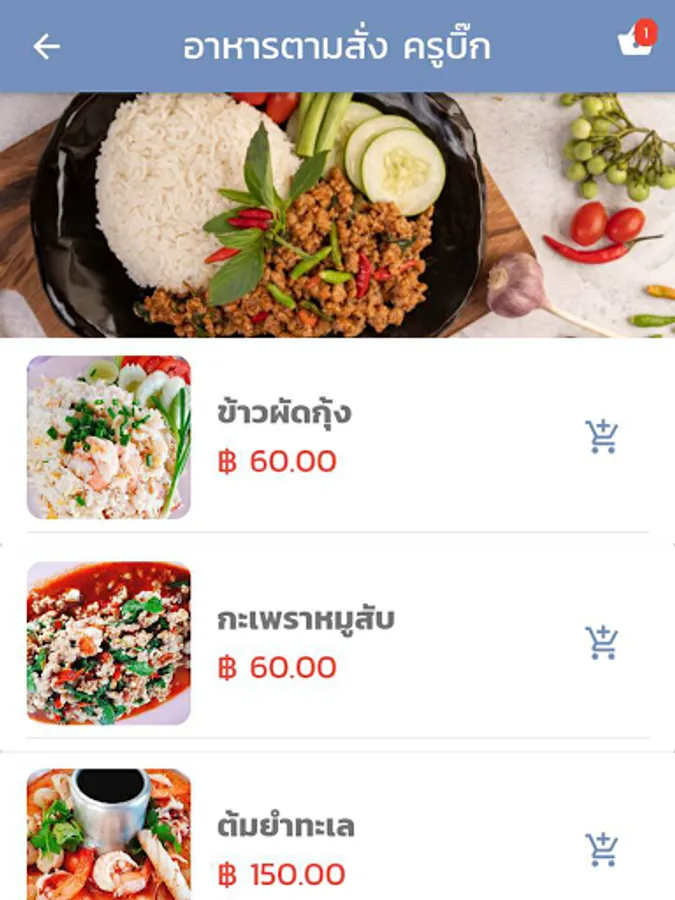Select the ต้มยำทะเล dish

pyautogui.click(x=286, y=827)
